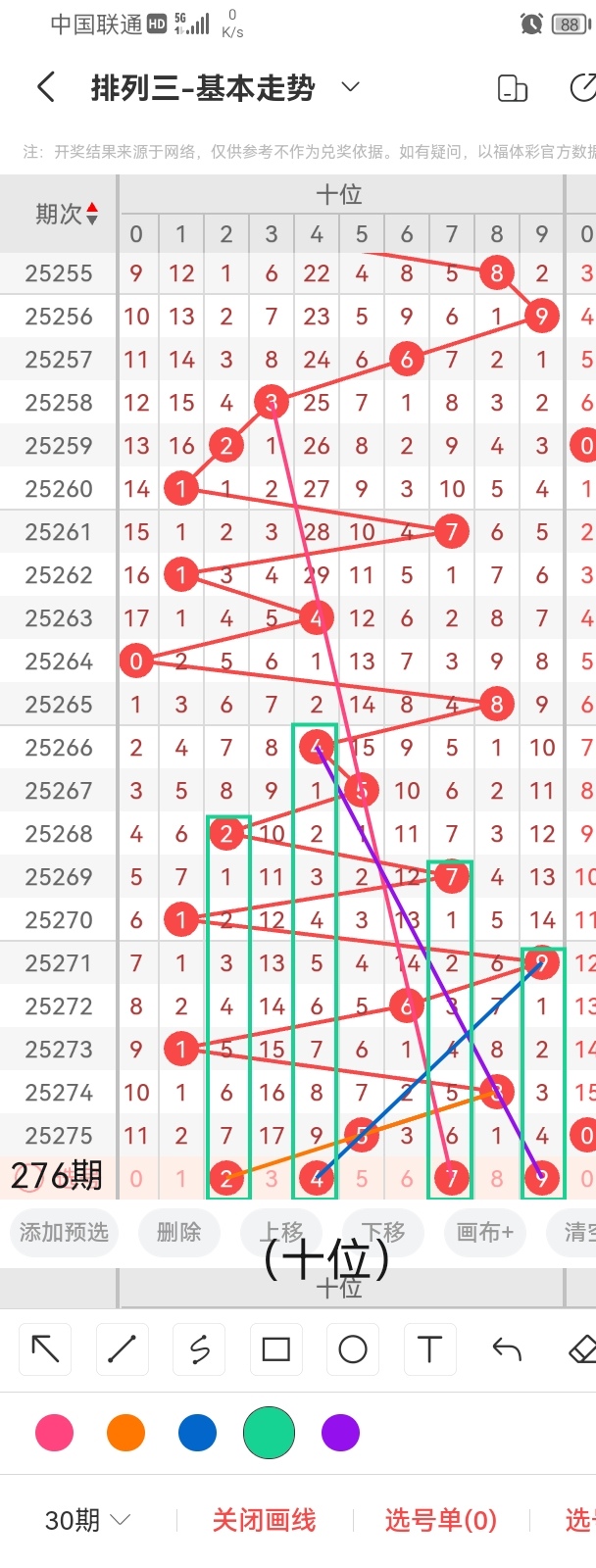596x1568 pixels.
Task: Choose the blue color swatch
Action: [197, 1433]
